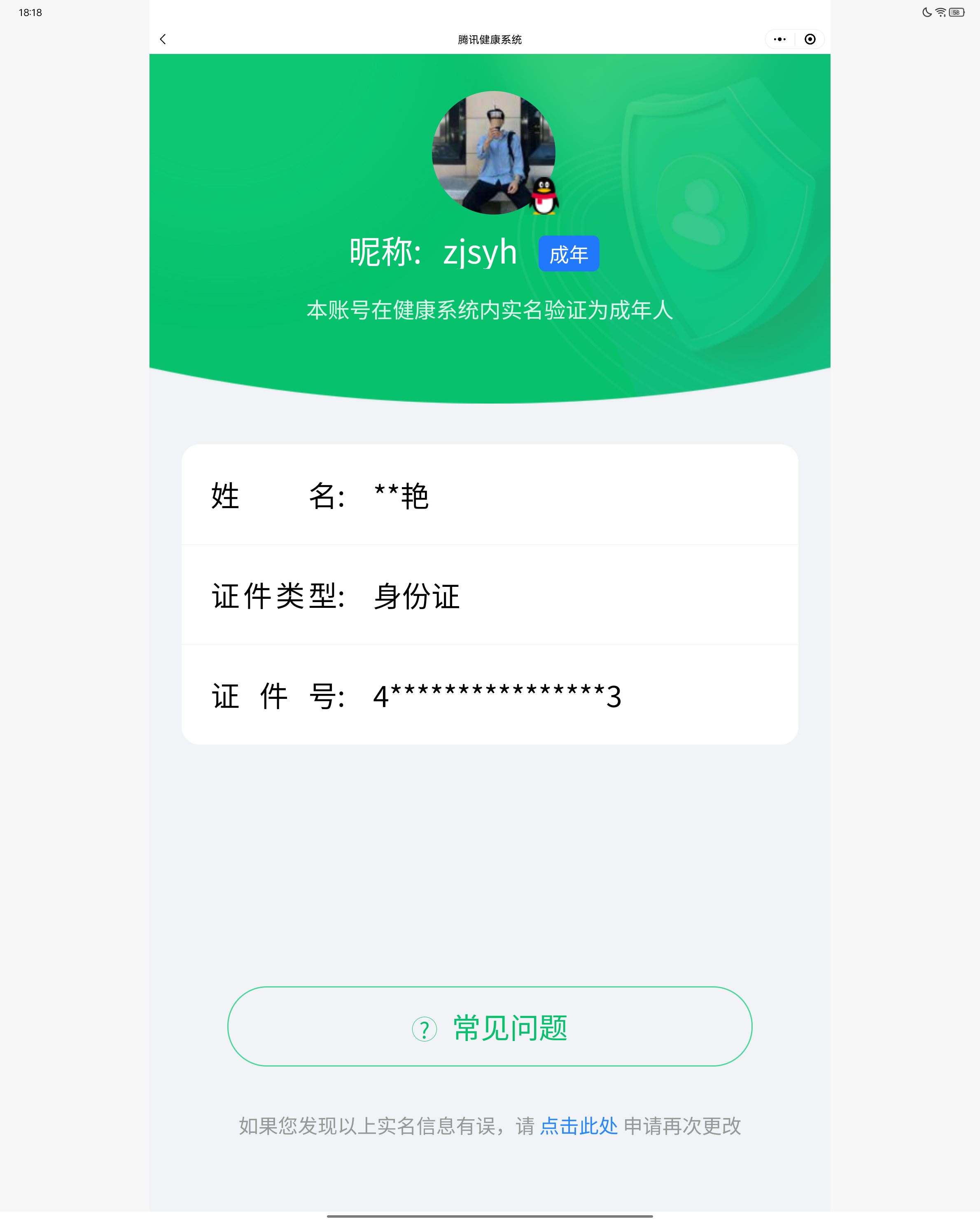
Task: Tap the battery indicator showing 58
Action: pyautogui.click(x=957, y=12)
